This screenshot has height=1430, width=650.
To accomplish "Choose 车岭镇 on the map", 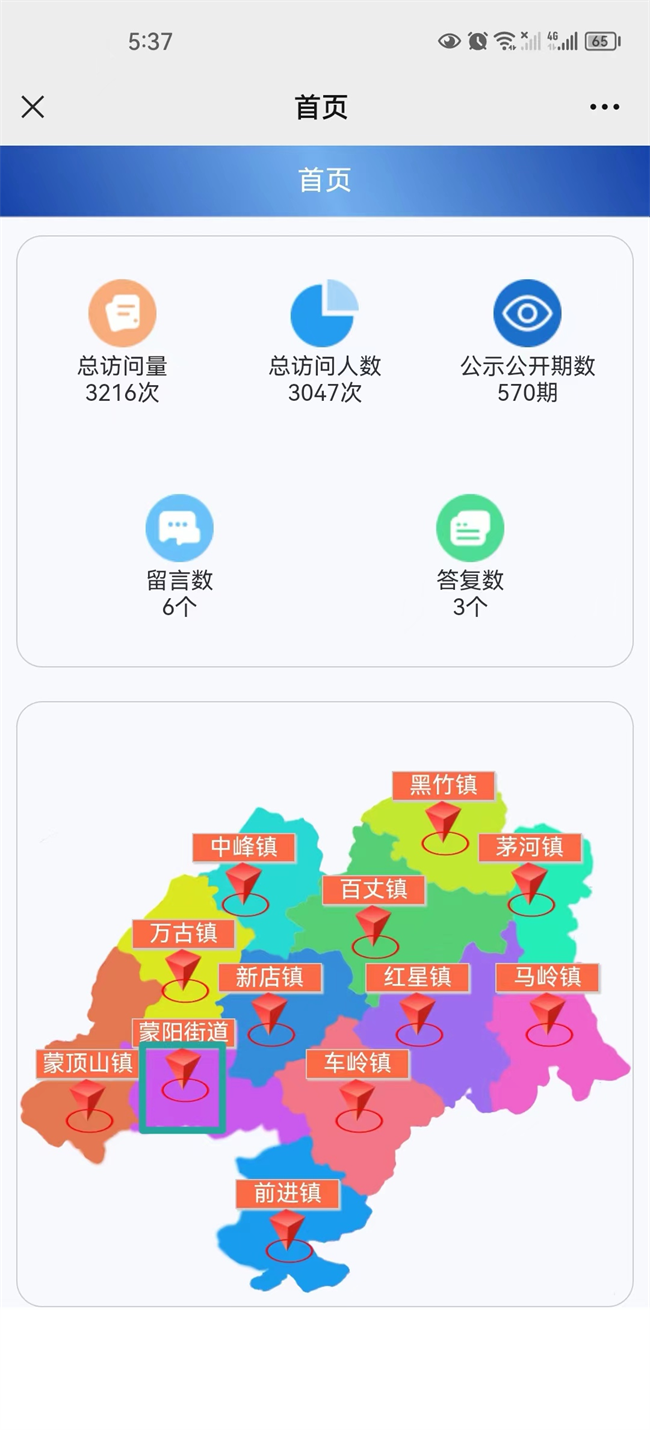I will (357, 1101).
